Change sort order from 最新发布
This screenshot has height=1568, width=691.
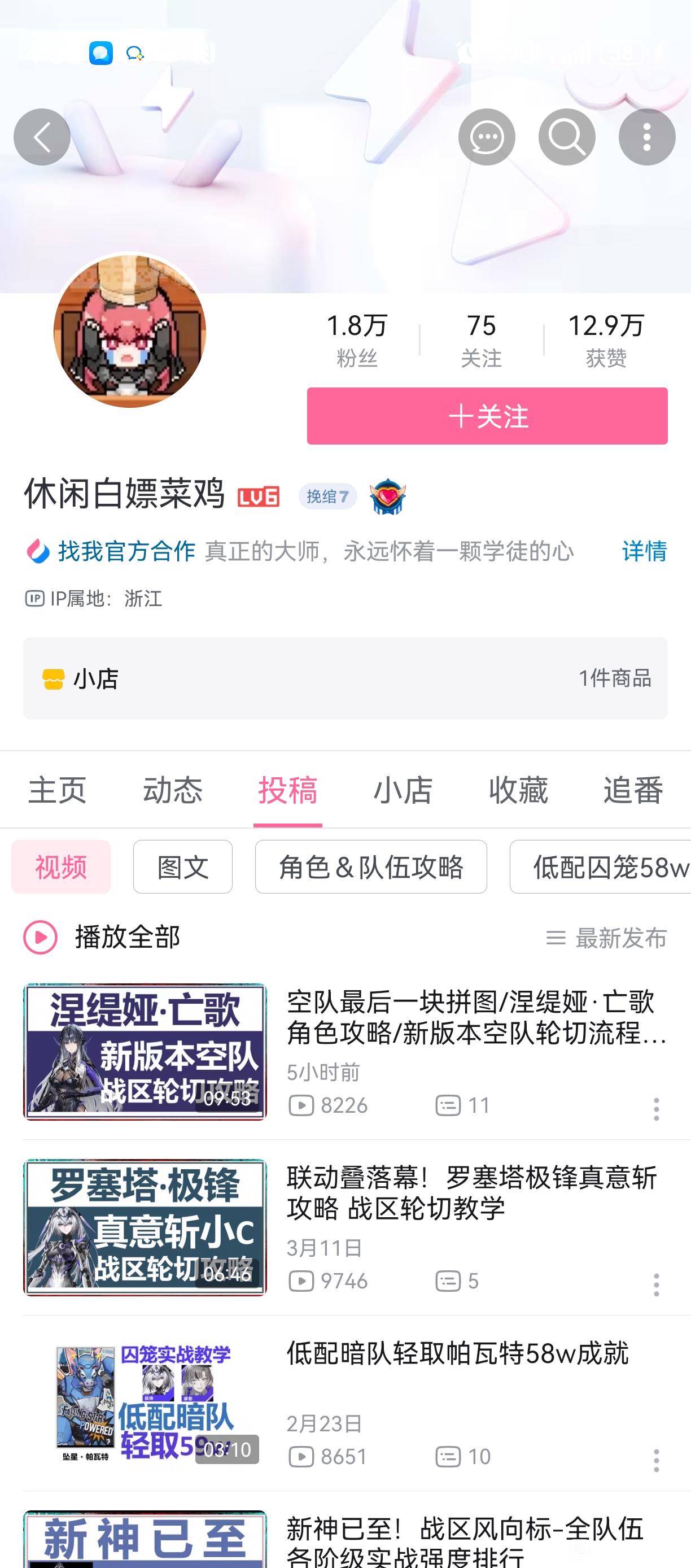coord(606,938)
